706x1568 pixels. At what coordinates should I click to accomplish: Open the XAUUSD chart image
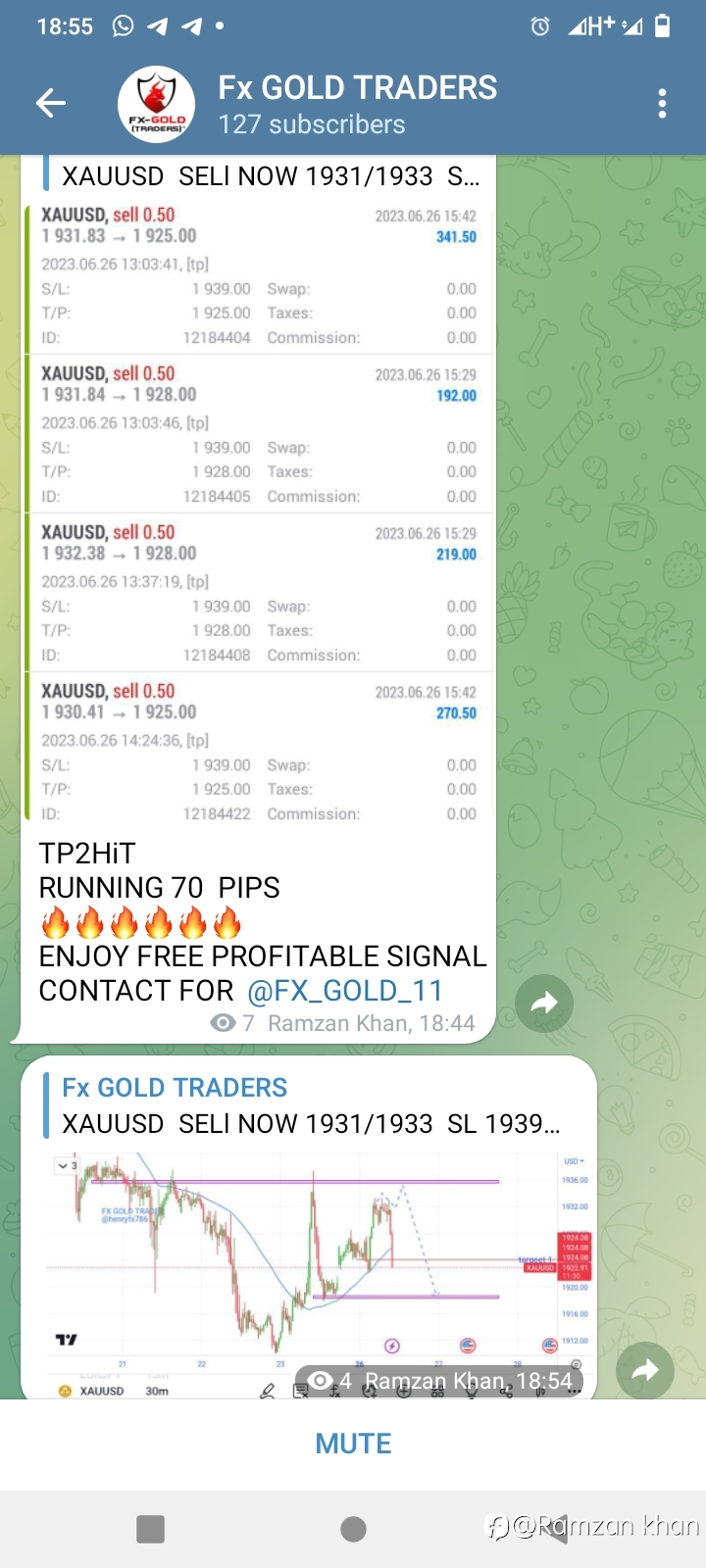click(x=319, y=1275)
